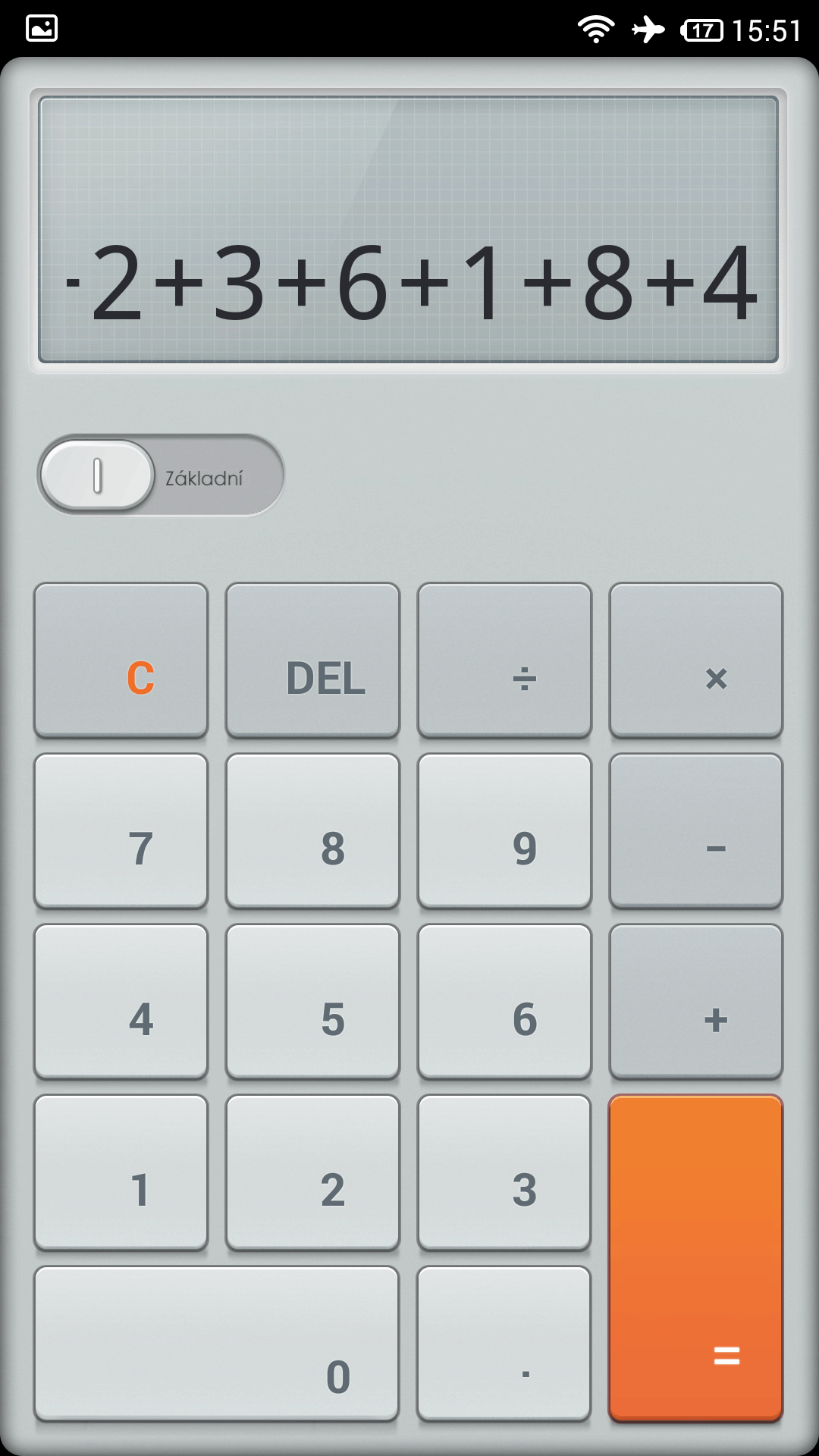The width and height of the screenshot is (819, 1456).
Task: Enter the digit 7
Action: 121,830
